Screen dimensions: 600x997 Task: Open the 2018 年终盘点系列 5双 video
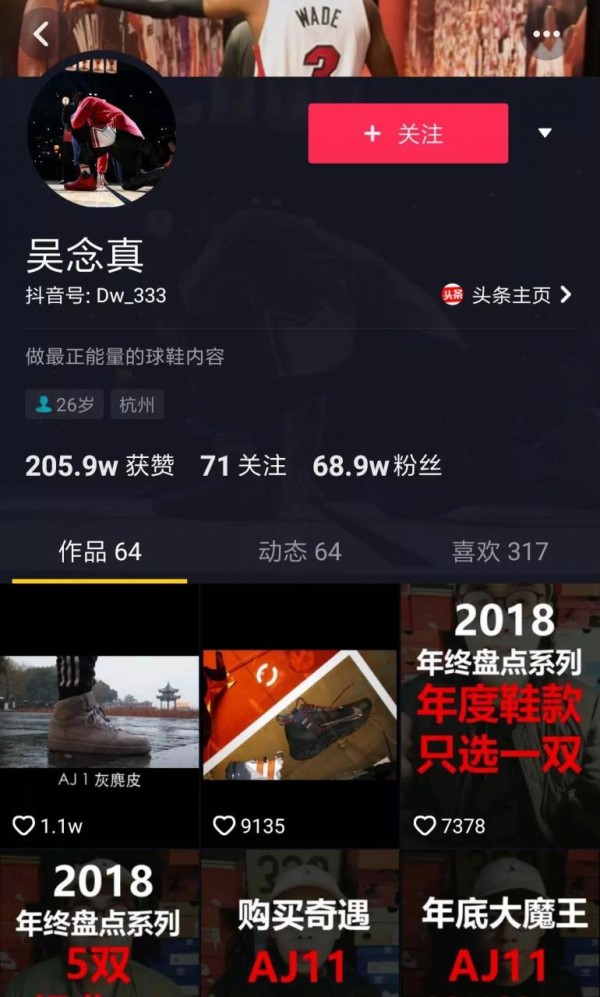(x=99, y=925)
